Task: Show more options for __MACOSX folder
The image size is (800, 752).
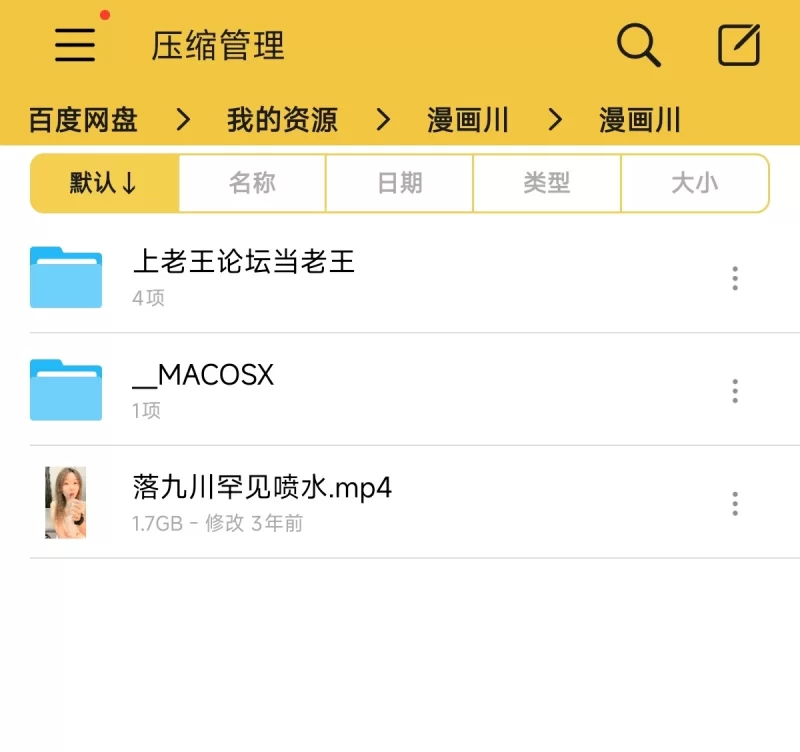Action: [735, 391]
